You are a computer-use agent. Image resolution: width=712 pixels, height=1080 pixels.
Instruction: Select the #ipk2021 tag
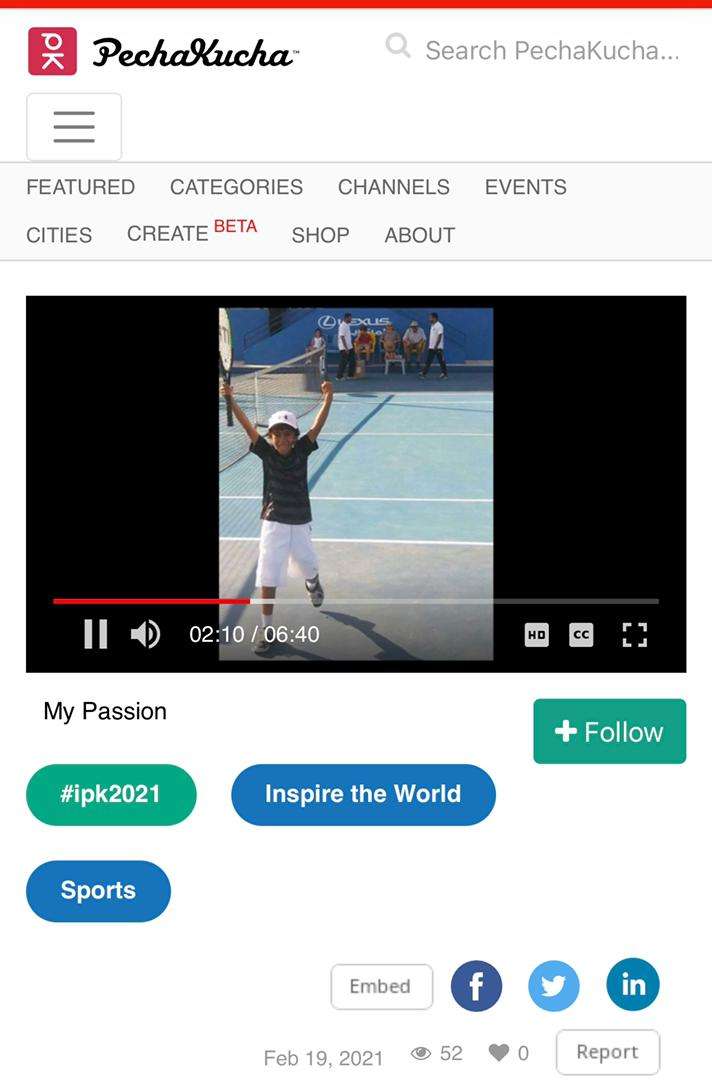[111, 795]
